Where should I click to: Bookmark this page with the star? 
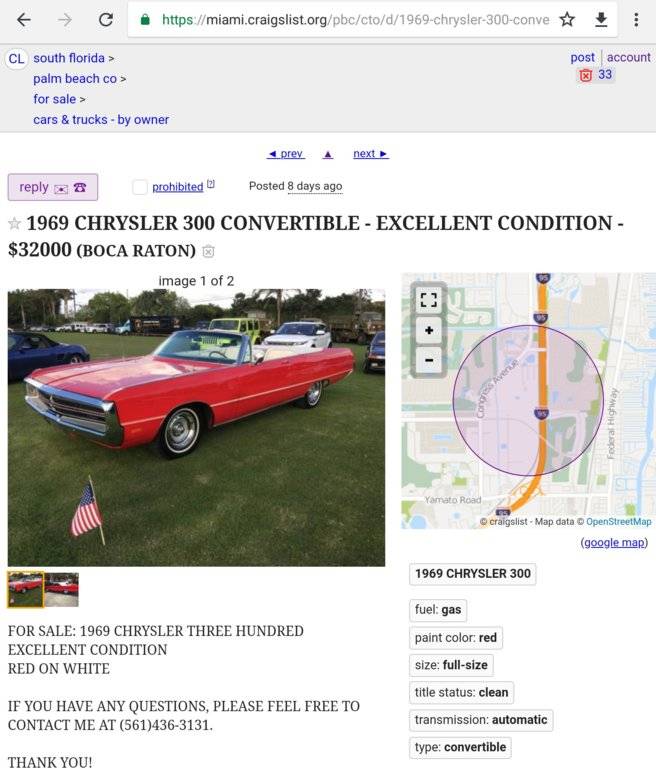(567, 20)
